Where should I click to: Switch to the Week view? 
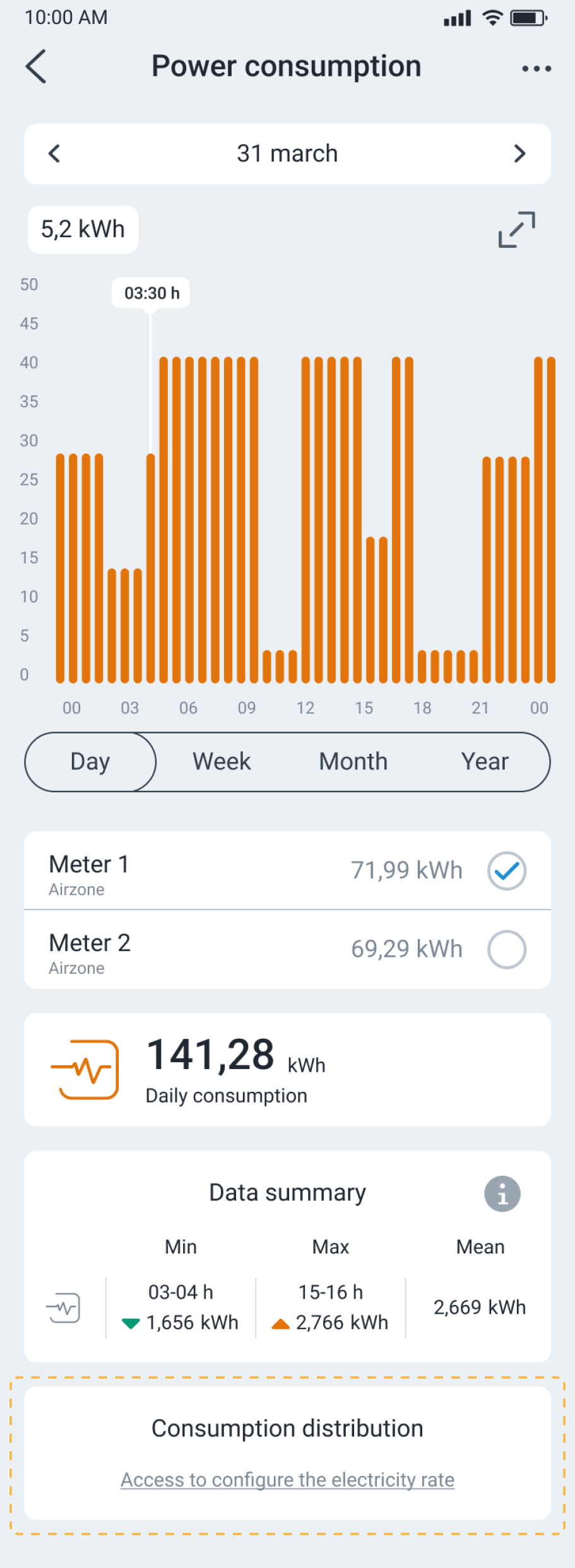pyautogui.click(x=222, y=761)
